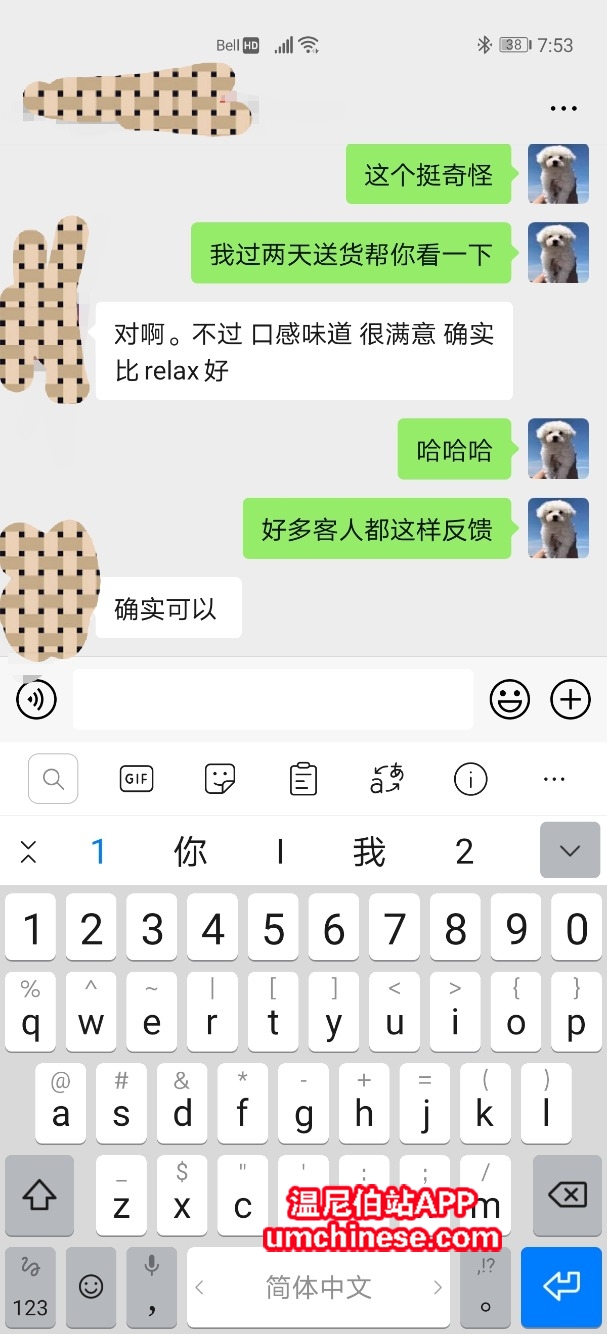Open the emoji sticker panel

point(509,699)
